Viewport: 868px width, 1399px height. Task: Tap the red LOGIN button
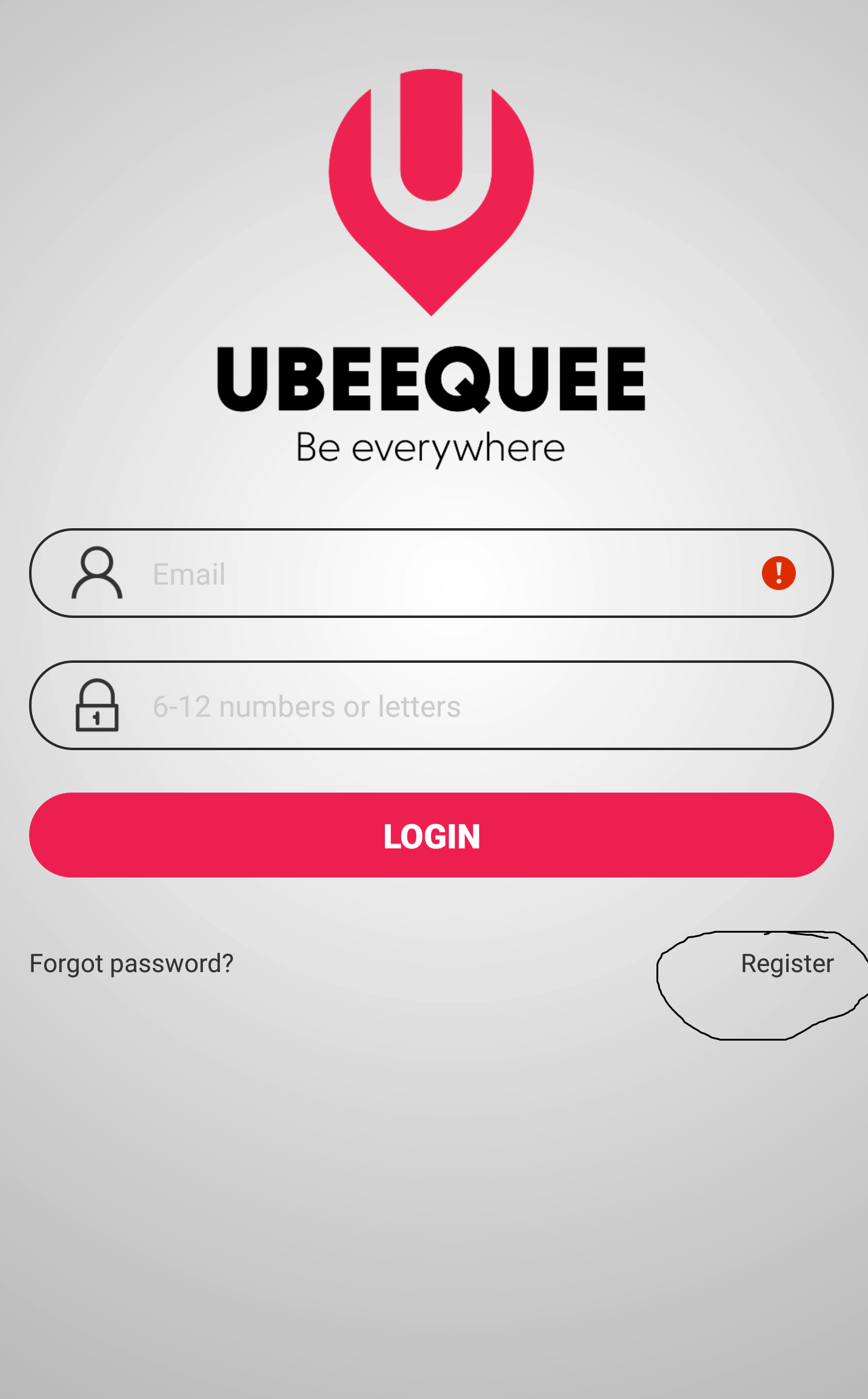[432, 835]
